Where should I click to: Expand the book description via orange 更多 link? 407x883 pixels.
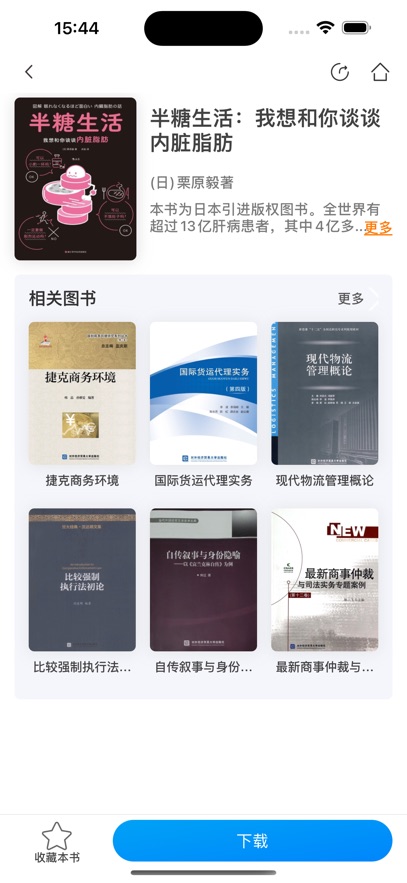[x=378, y=228]
